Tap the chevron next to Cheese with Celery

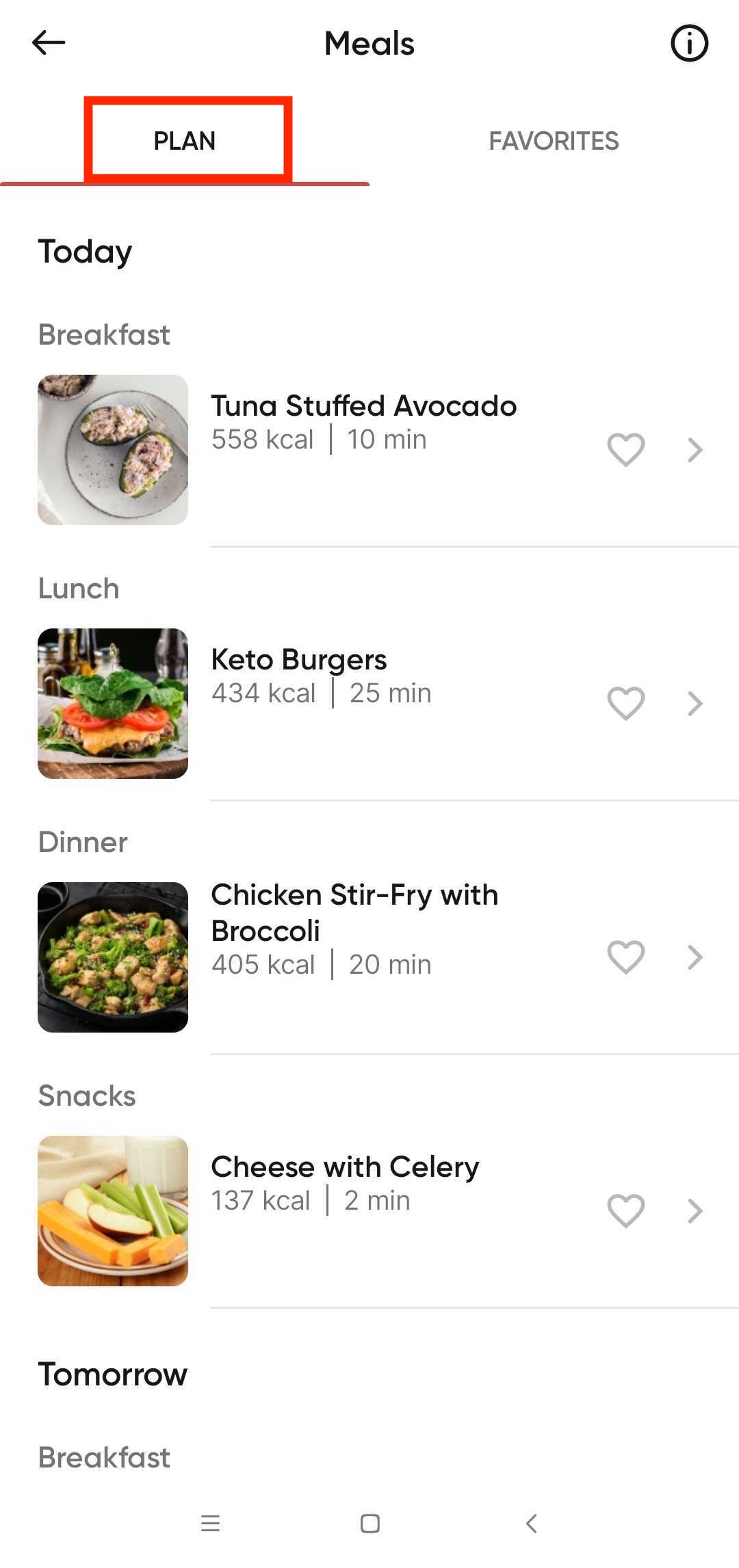point(695,1211)
